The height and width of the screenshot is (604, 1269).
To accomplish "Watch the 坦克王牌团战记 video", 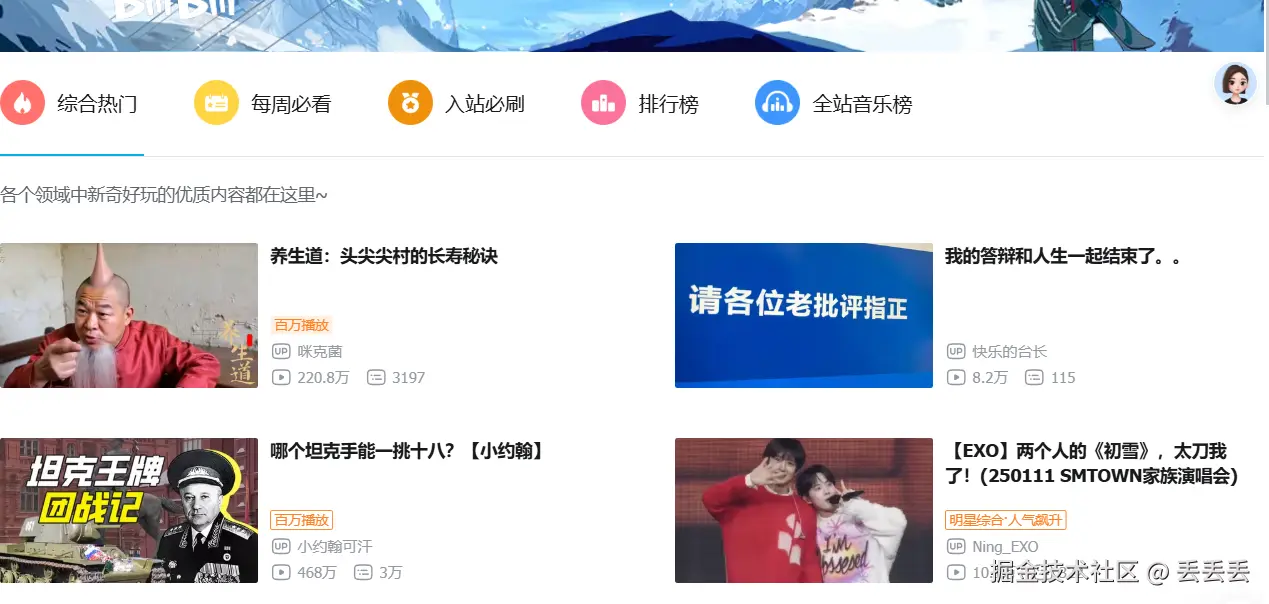I will click(129, 510).
